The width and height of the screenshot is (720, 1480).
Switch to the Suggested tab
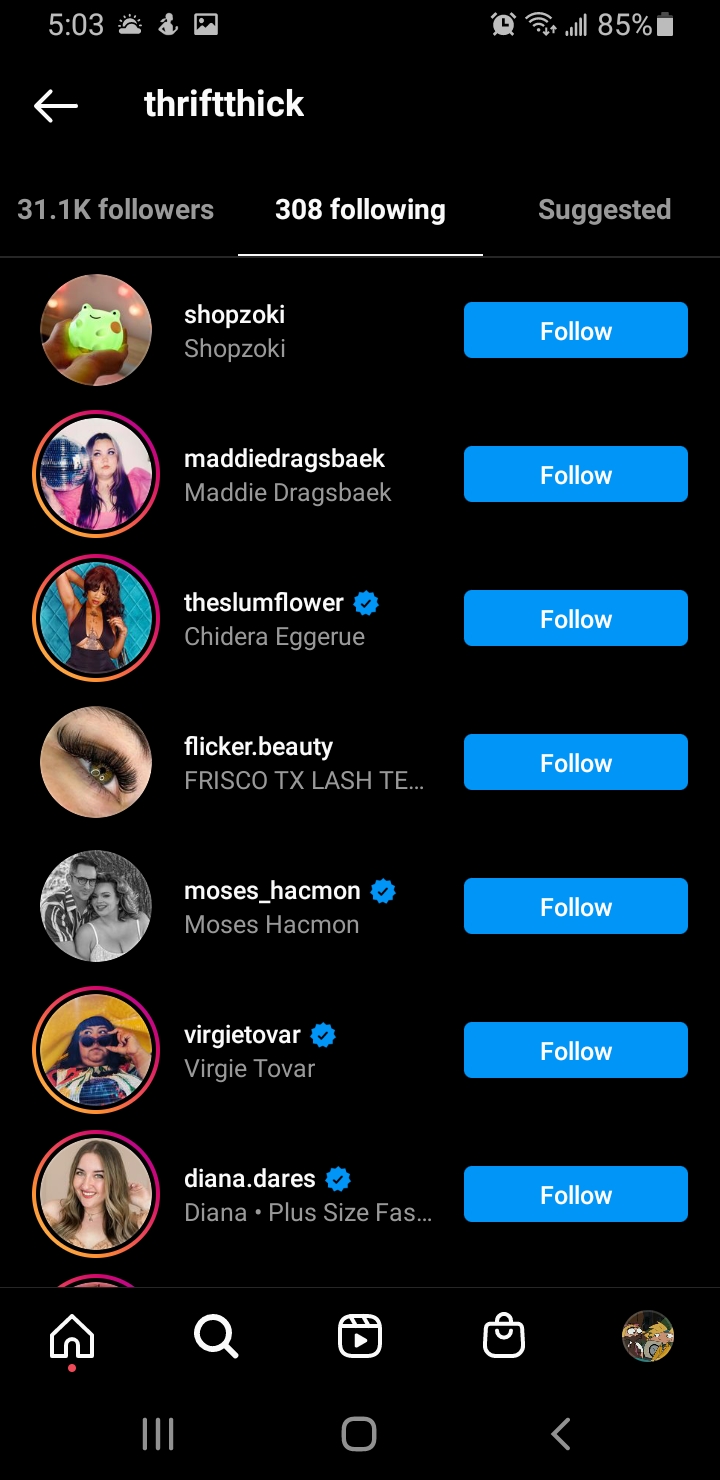604,210
